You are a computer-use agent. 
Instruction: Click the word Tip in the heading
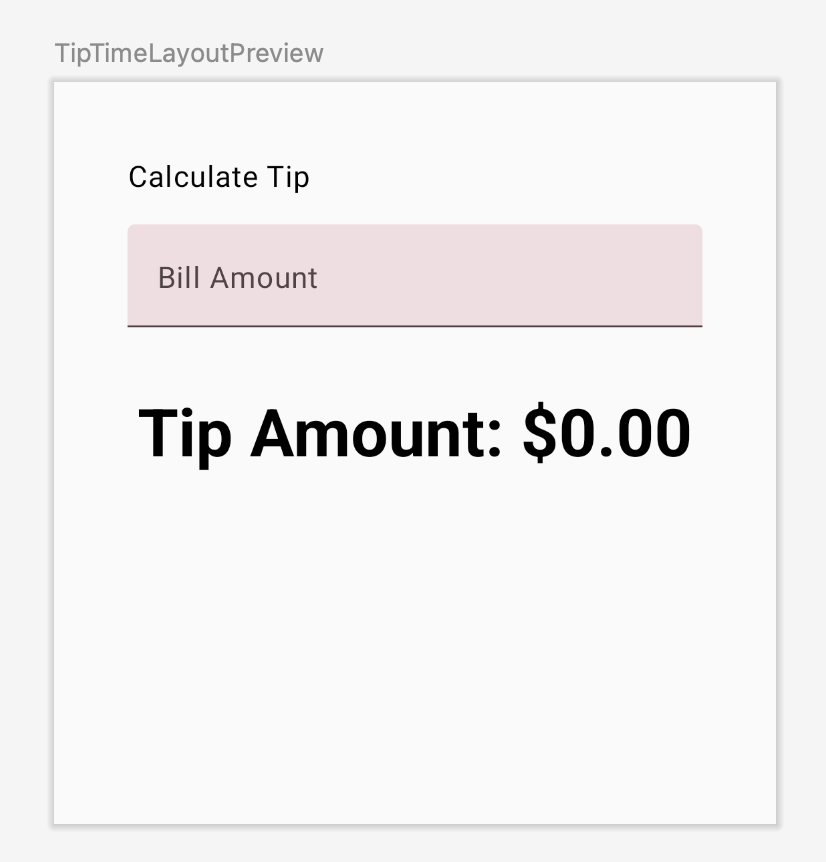pyautogui.click(x=289, y=177)
